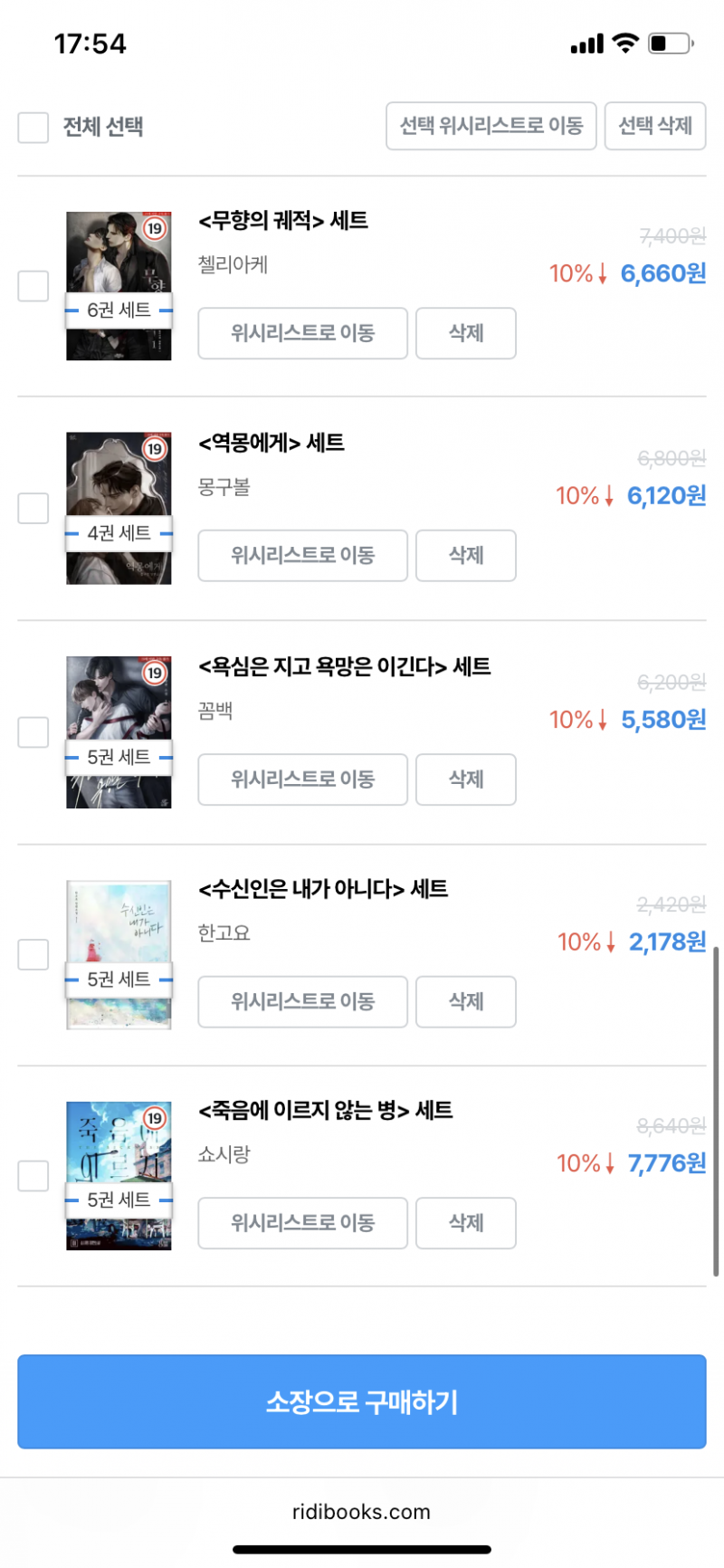Tap the 소장으로 구매하기 purchase button
Screen dimensions: 724x1568
tap(362, 1401)
